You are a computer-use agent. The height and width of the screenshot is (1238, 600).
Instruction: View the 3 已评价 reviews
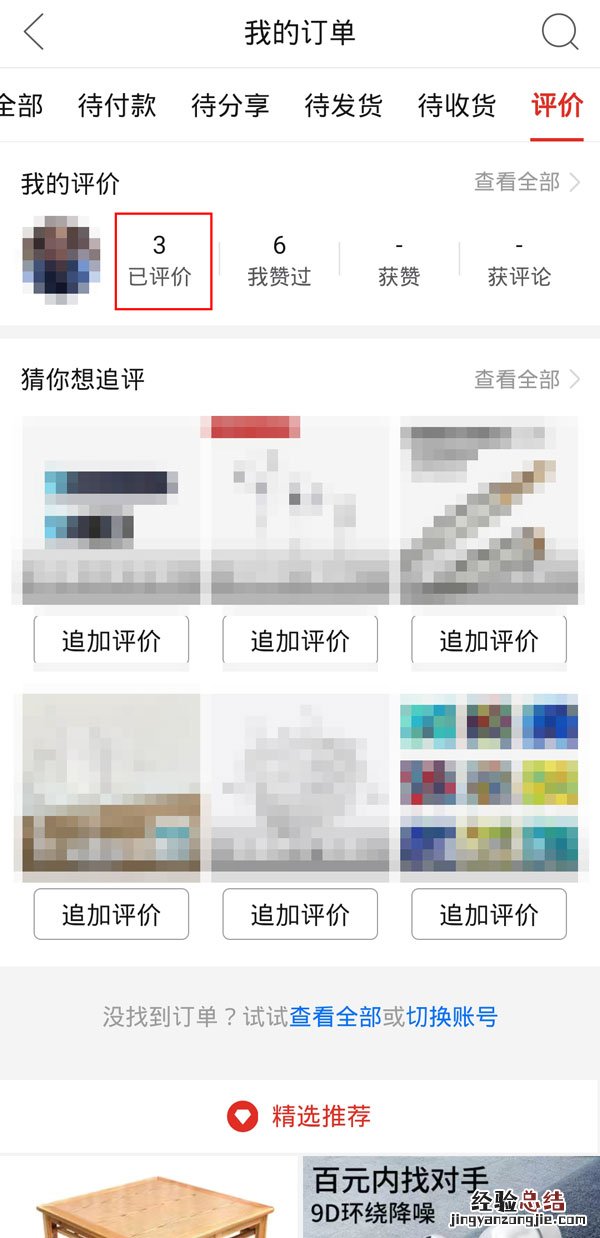pyautogui.click(x=160, y=260)
